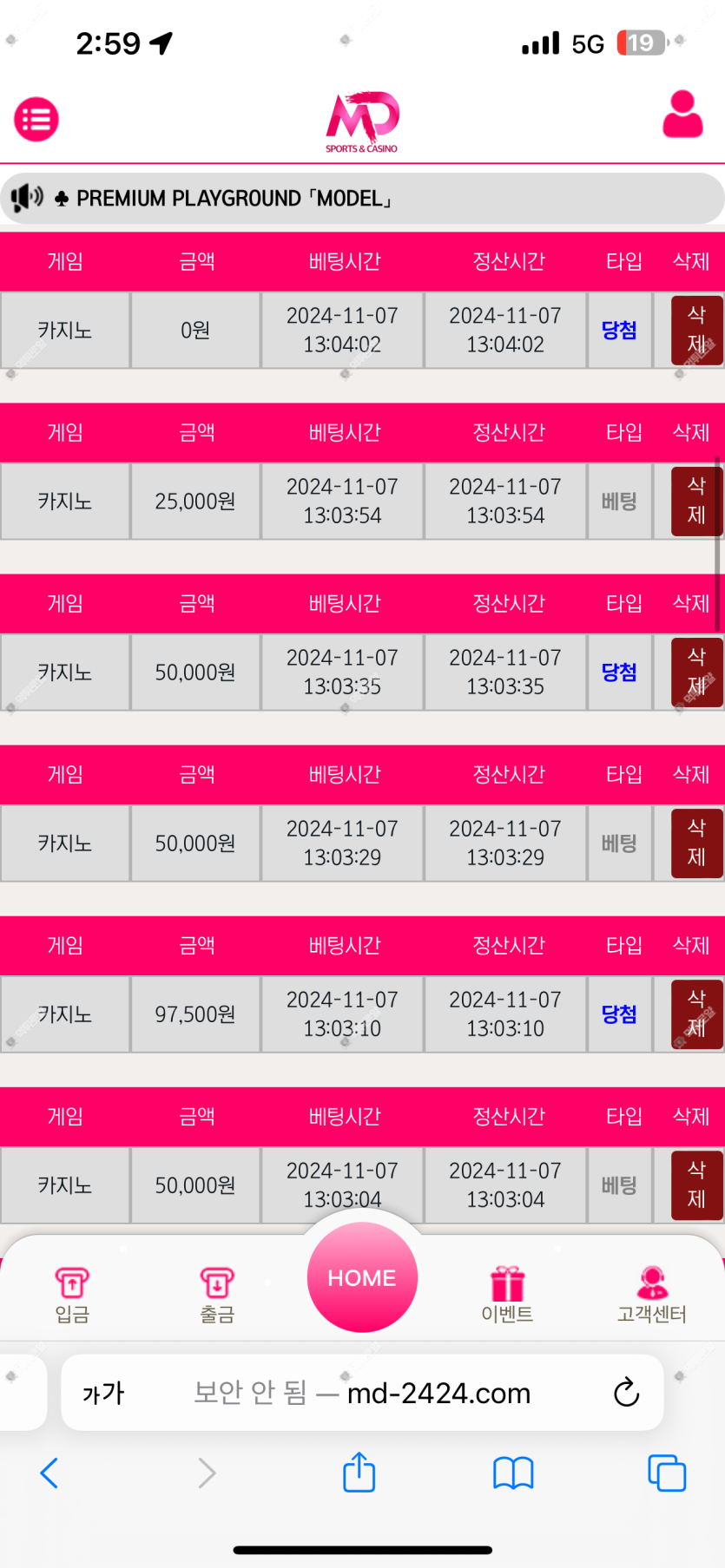Delete the 13:03:04 bet record
Viewport: 725px width, 1568px height.
click(696, 1184)
